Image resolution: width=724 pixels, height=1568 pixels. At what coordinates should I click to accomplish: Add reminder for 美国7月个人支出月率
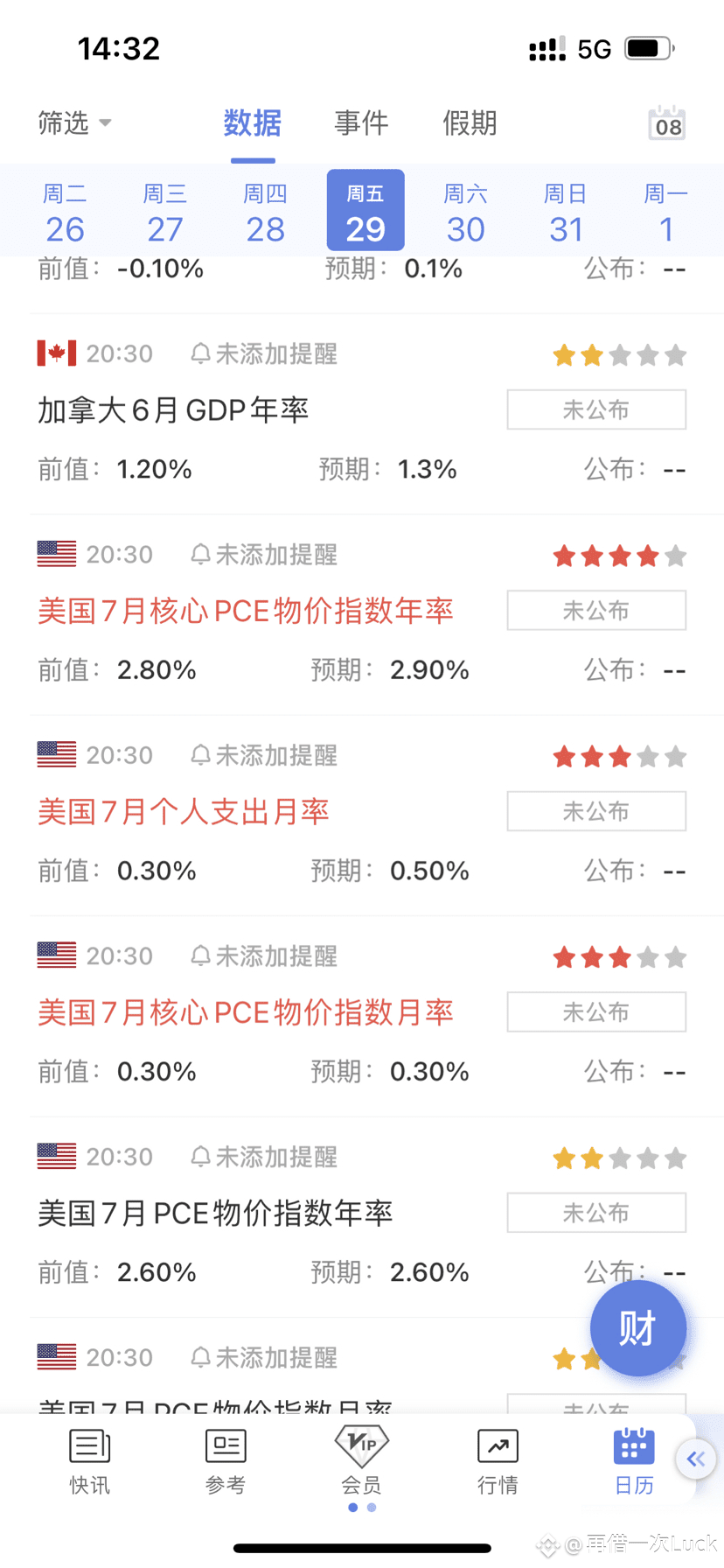[x=264, y=755]
